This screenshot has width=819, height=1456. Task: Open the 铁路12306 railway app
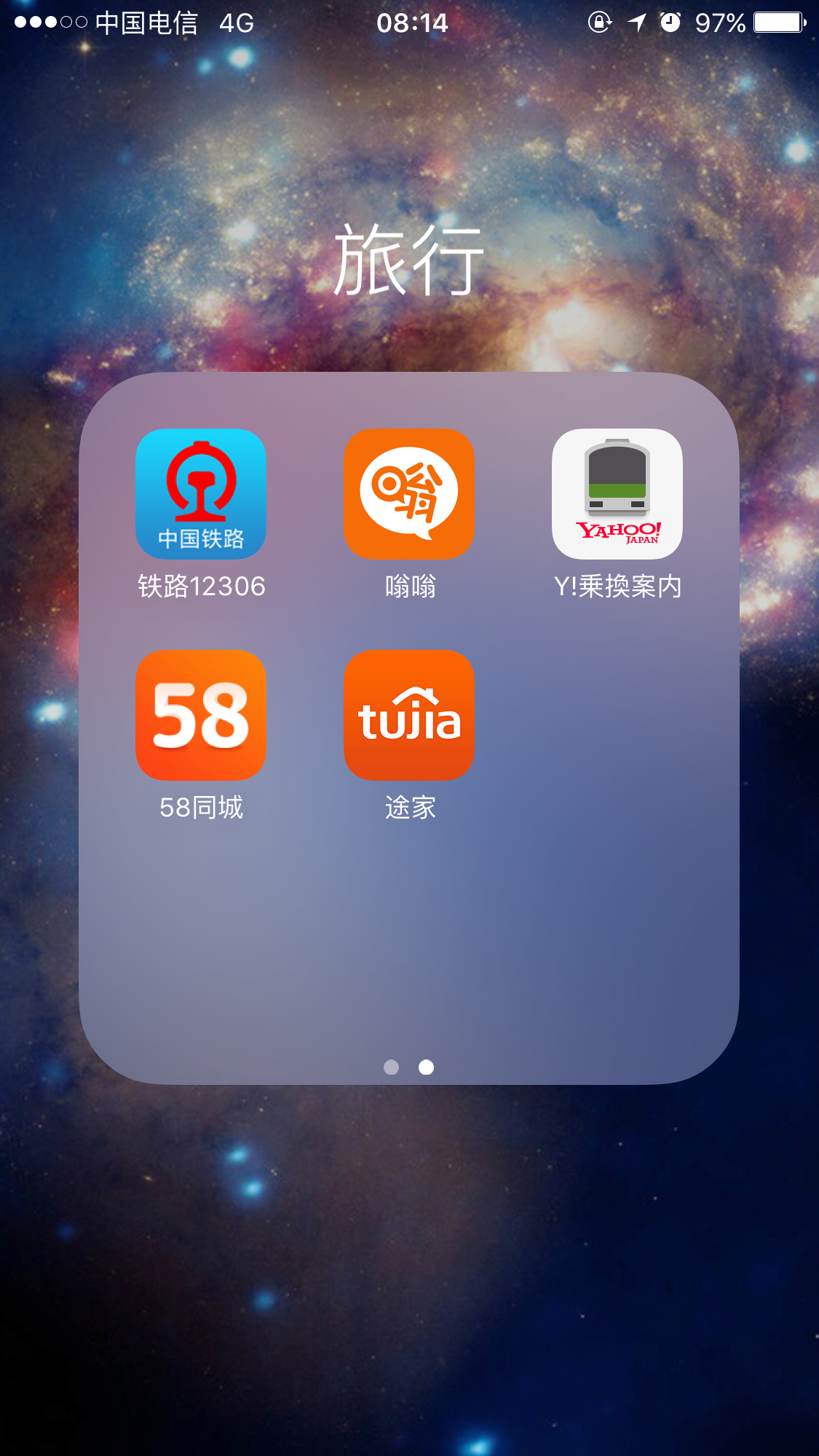(201, 494)
